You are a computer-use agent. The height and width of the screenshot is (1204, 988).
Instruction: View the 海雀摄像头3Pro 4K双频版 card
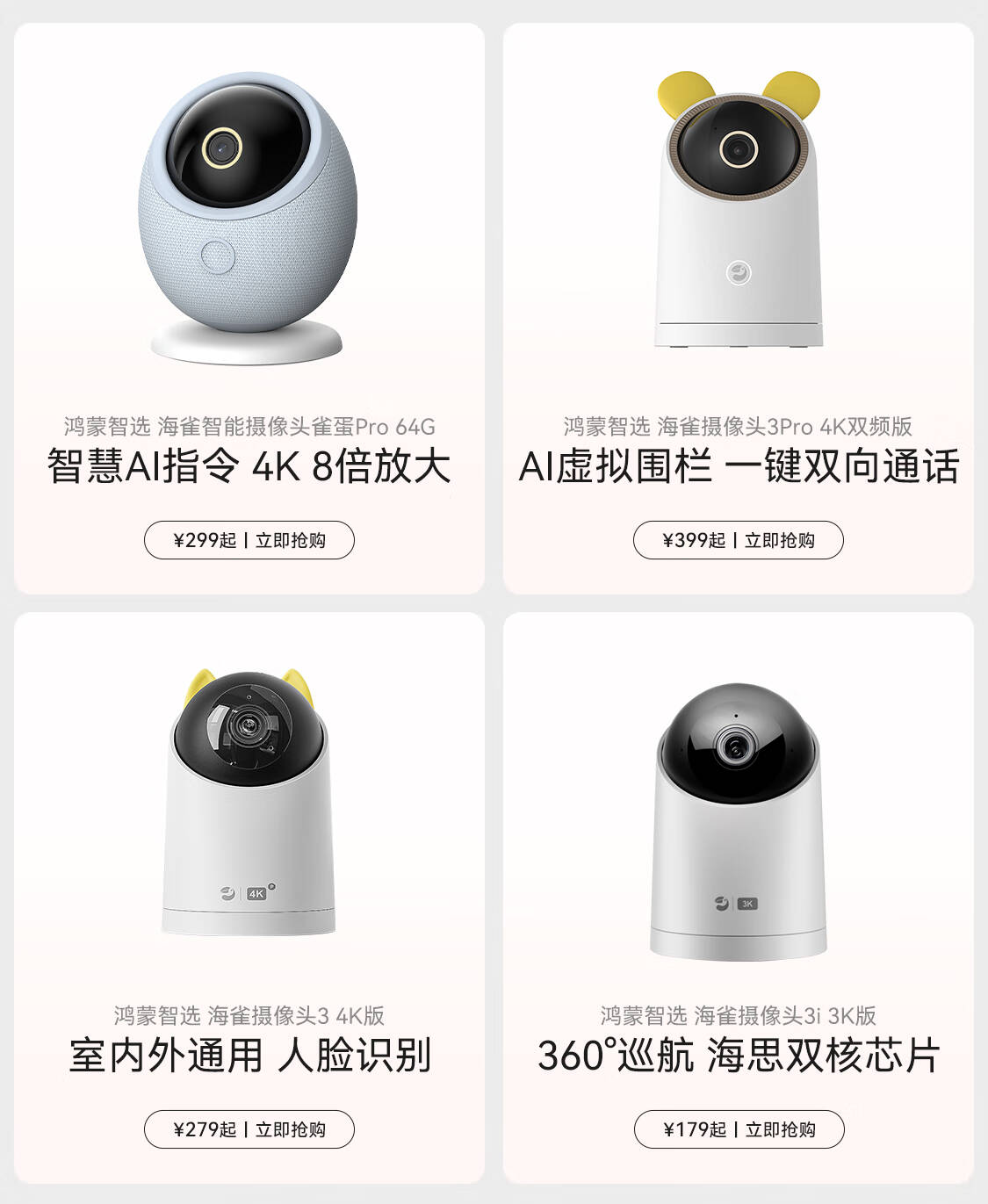pos(738,228)
